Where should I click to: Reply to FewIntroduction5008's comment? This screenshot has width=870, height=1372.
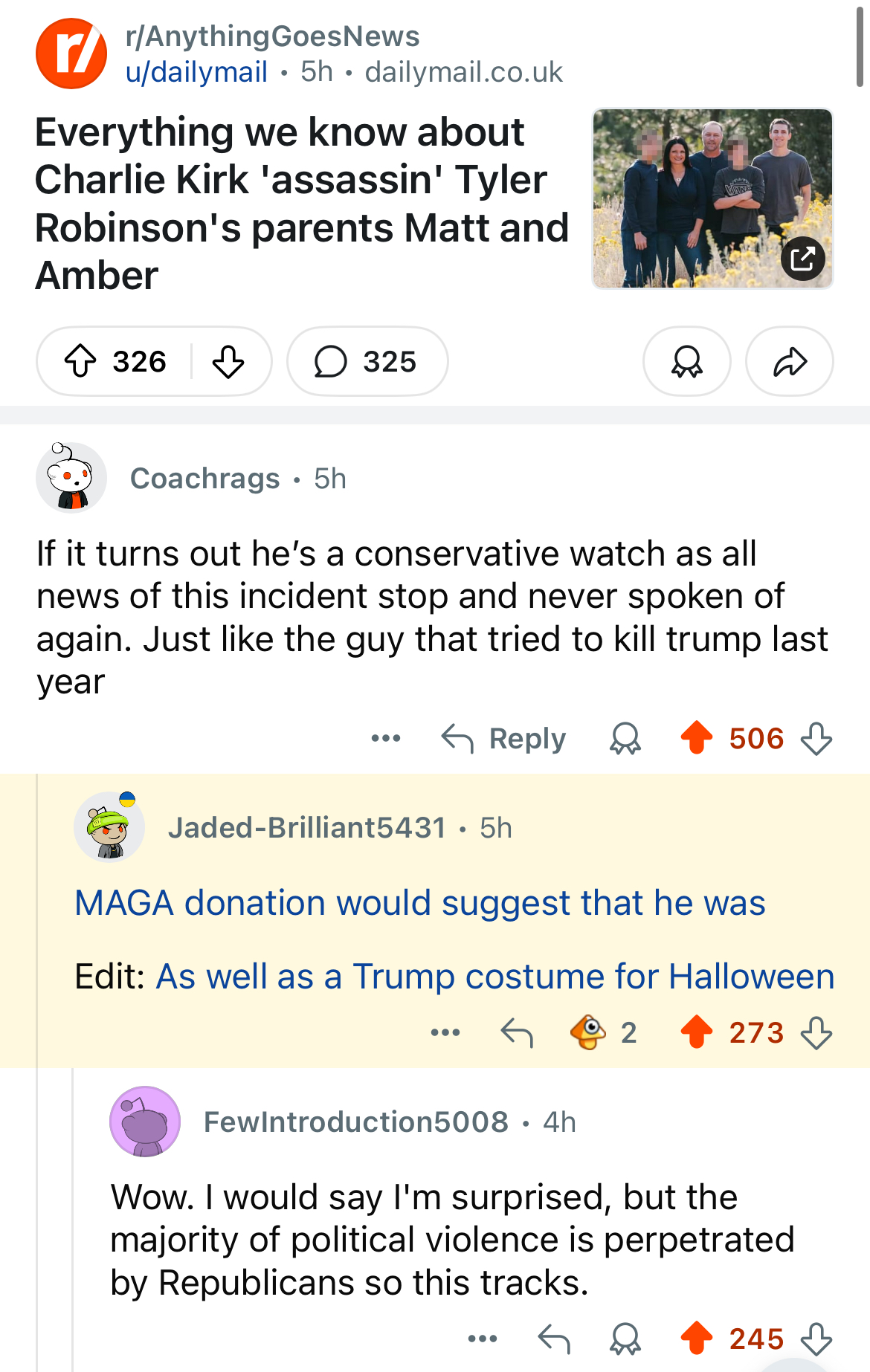pyautogui.click(x=554, y=1339)
